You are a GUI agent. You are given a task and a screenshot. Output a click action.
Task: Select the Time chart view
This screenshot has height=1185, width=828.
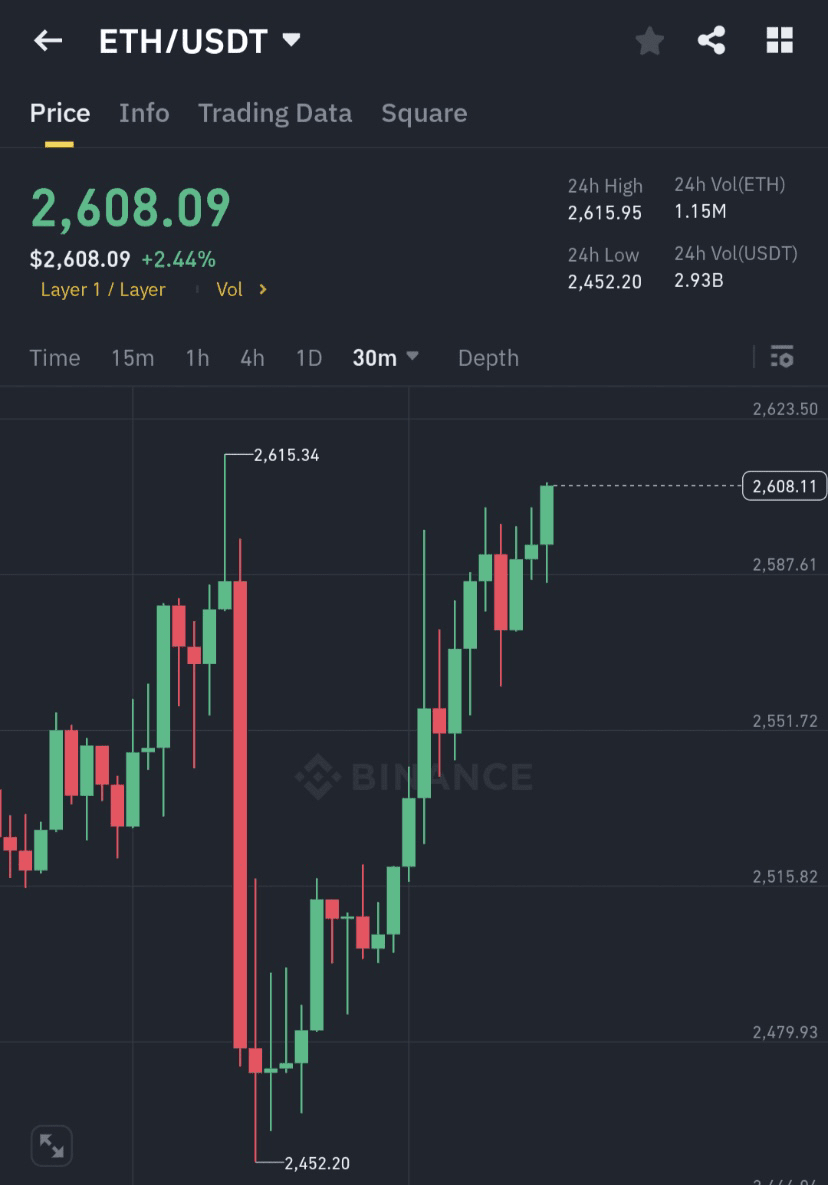pos(55,358)
